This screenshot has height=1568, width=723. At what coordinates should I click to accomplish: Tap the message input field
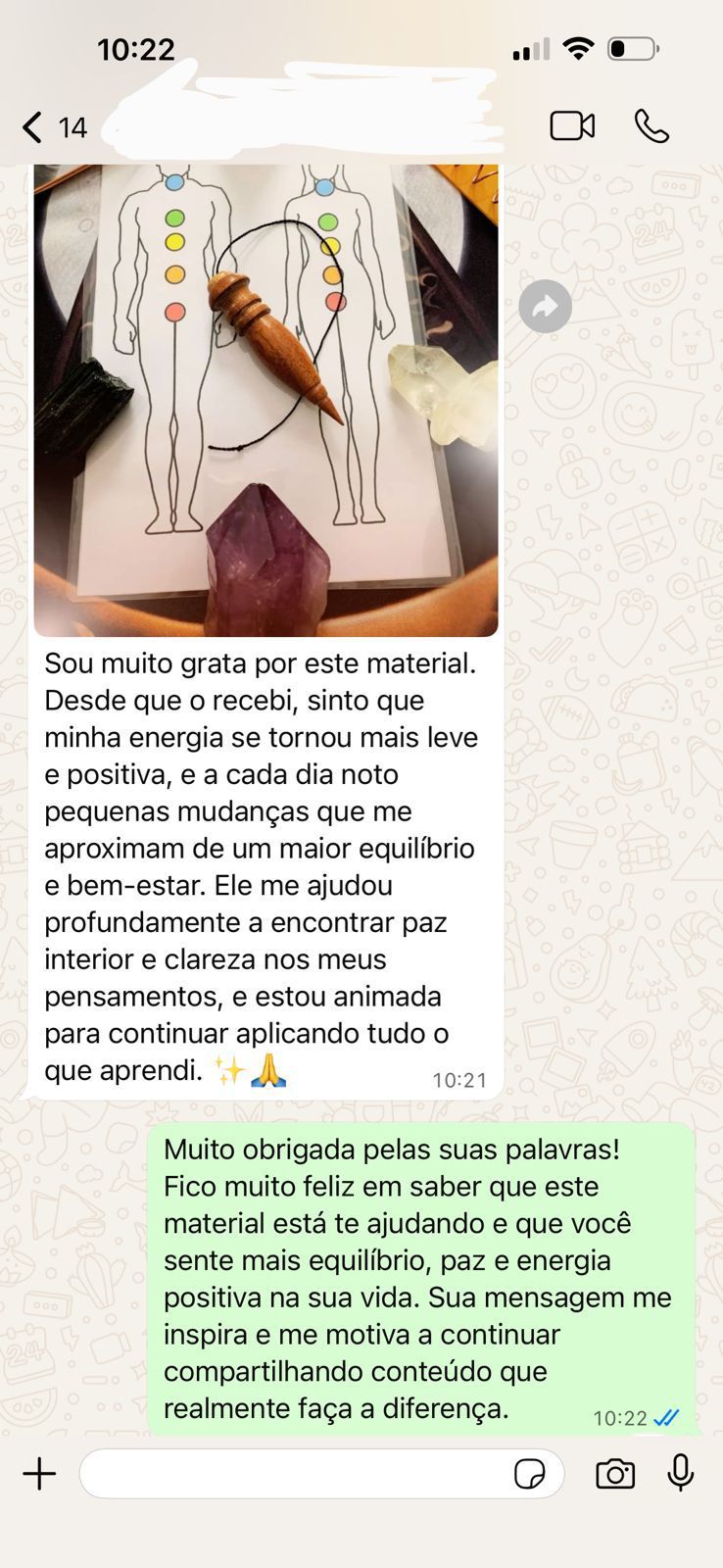tap(294, 1474)
